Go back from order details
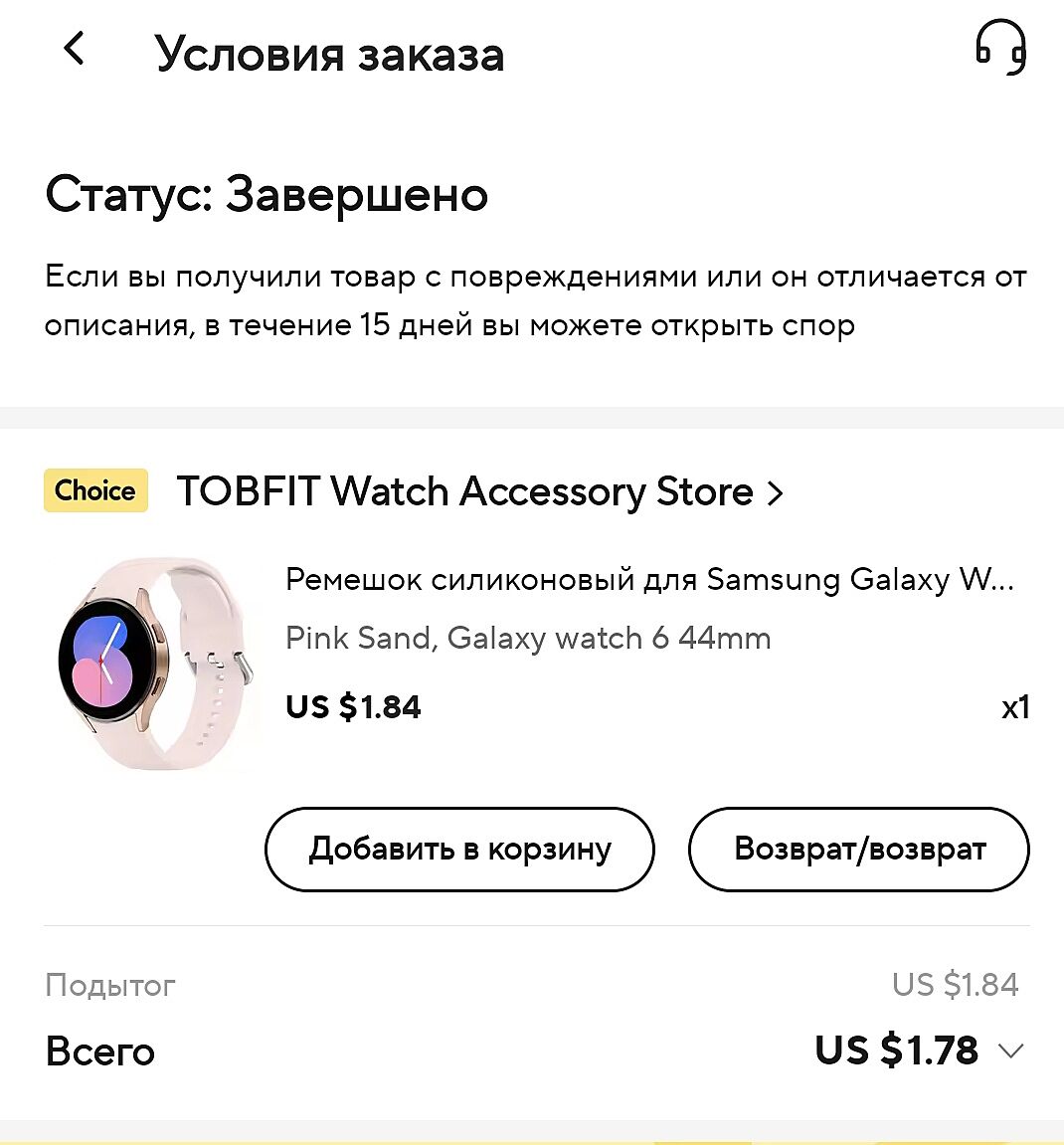 click(x=75, y=48)
